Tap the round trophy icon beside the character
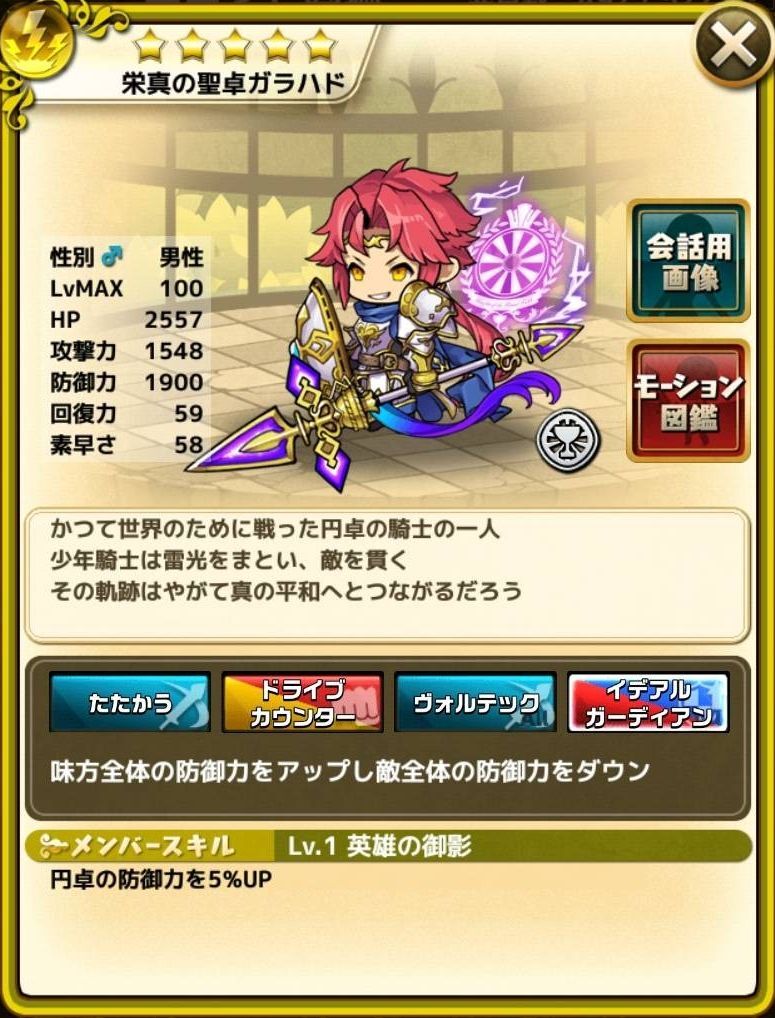Viewport: 775px width, 1018px height. point(568,441)
